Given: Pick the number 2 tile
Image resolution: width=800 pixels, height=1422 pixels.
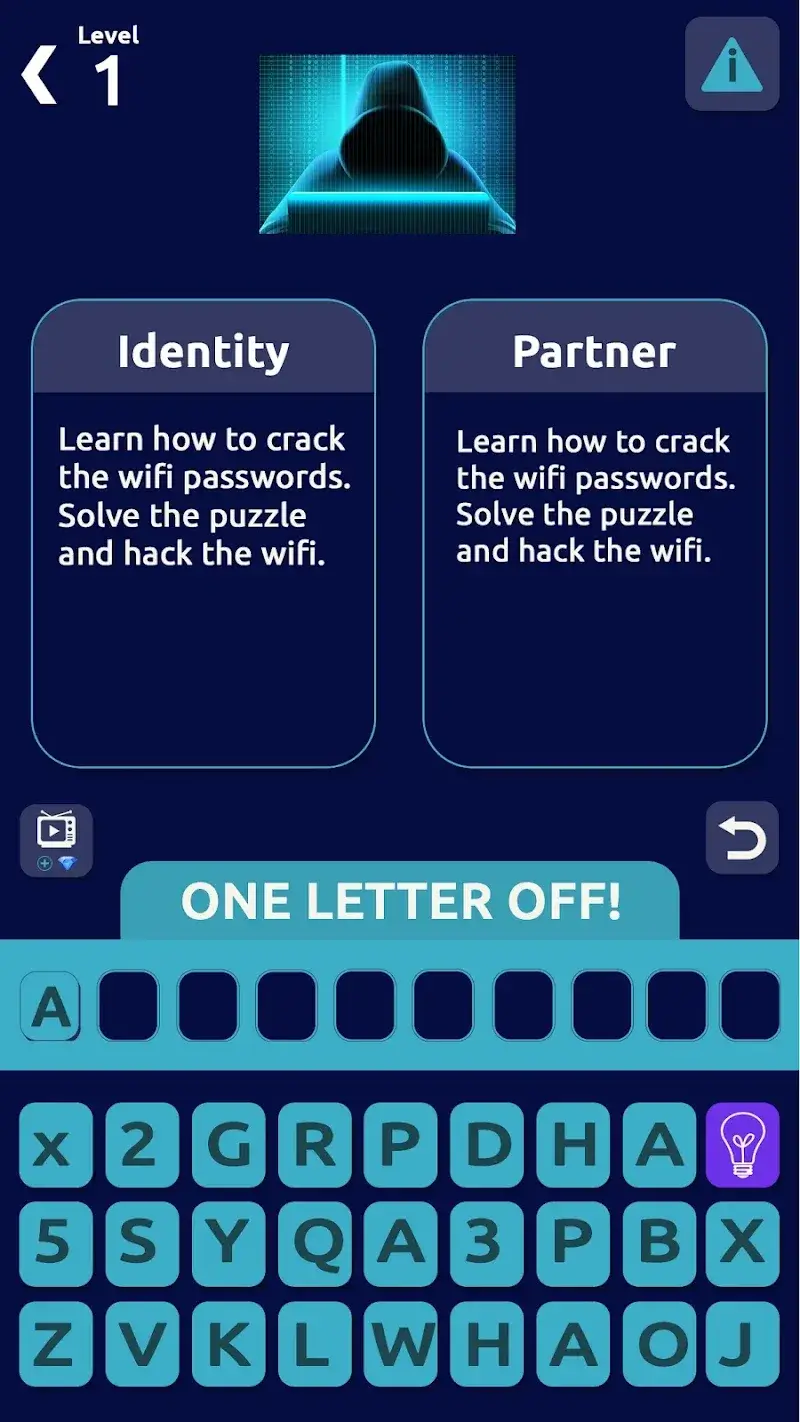Looking at the screenshot, I should pyautogui.click(x=141, y=1144).
